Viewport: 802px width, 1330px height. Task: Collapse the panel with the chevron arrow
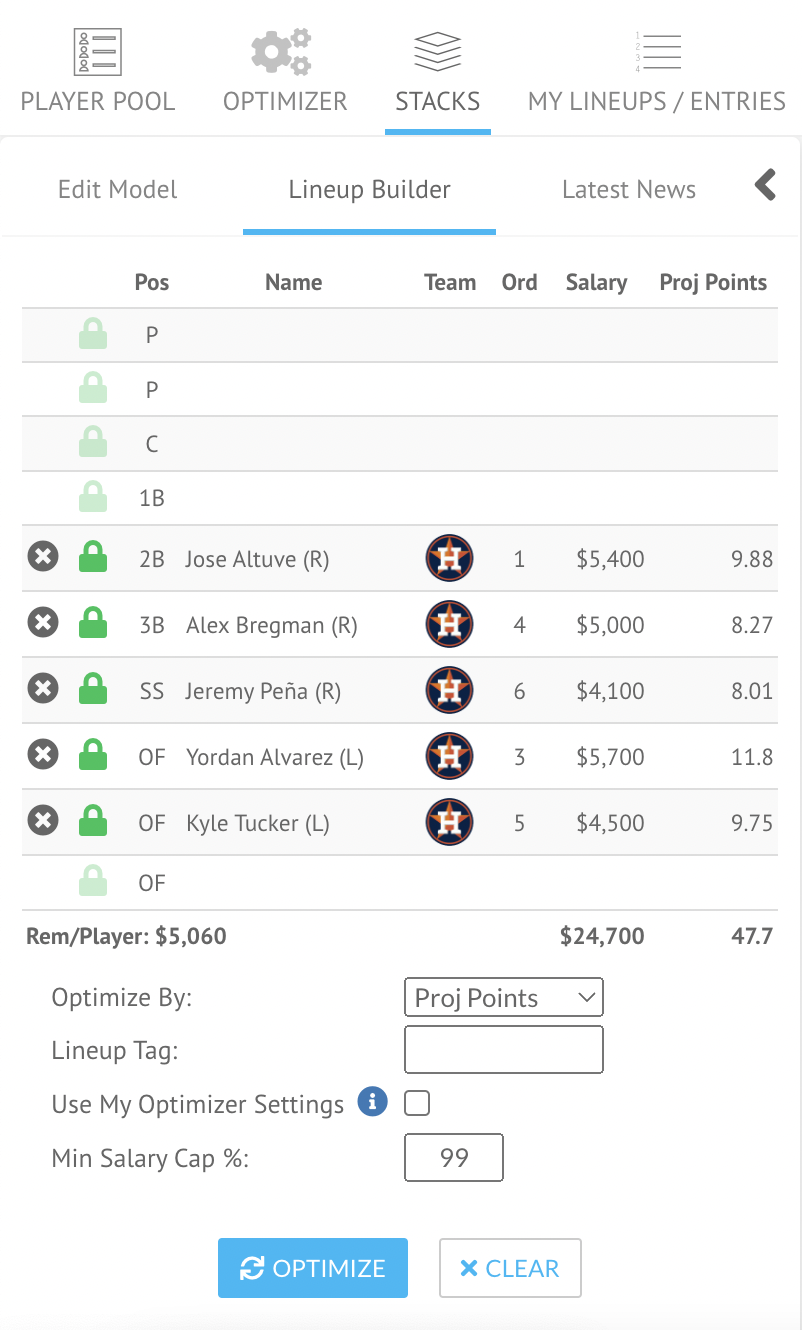pyautogui.click(x=765, y=185)
